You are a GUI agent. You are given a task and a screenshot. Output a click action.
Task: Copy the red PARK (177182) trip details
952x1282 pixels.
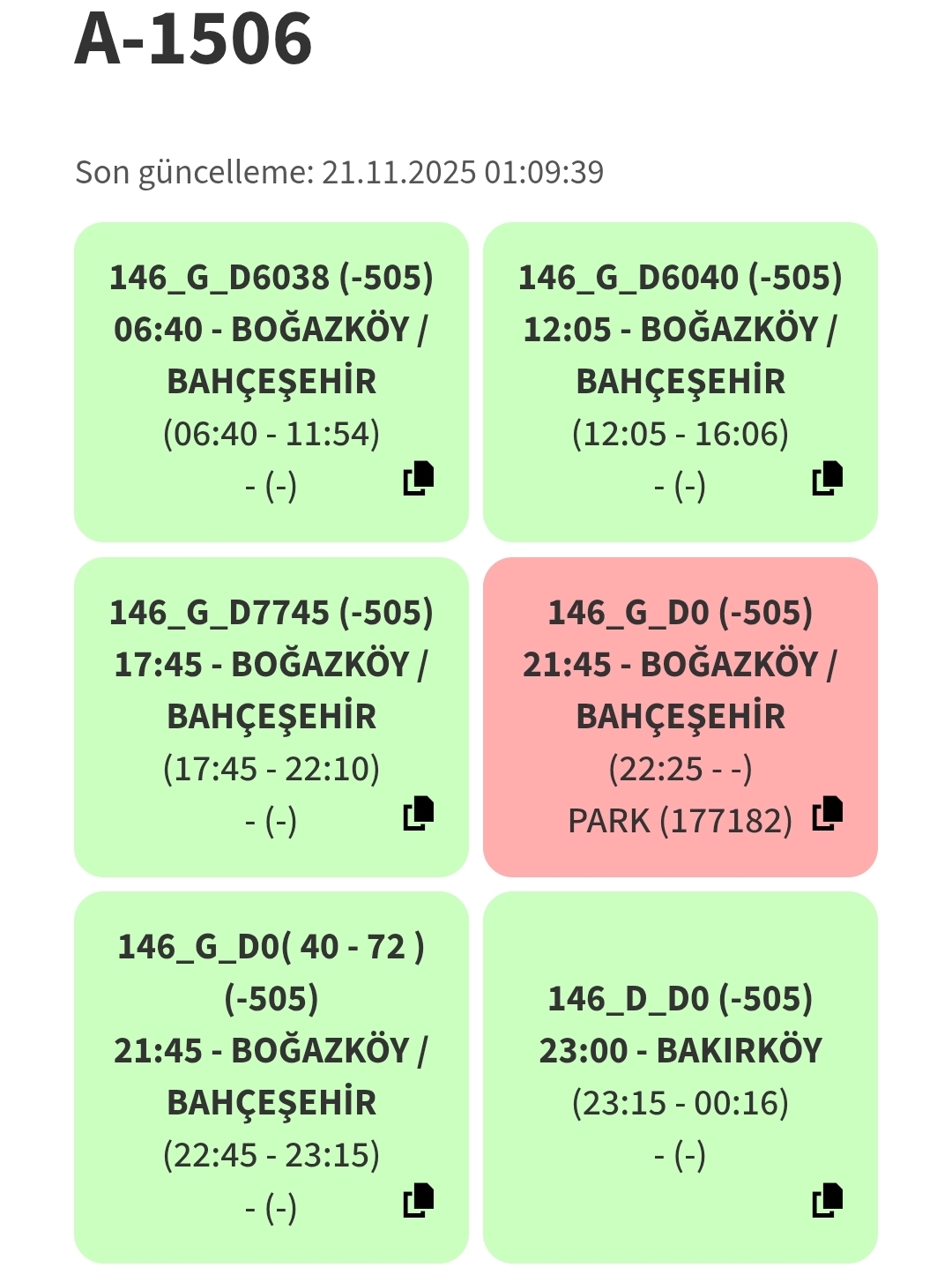[828, 813]
